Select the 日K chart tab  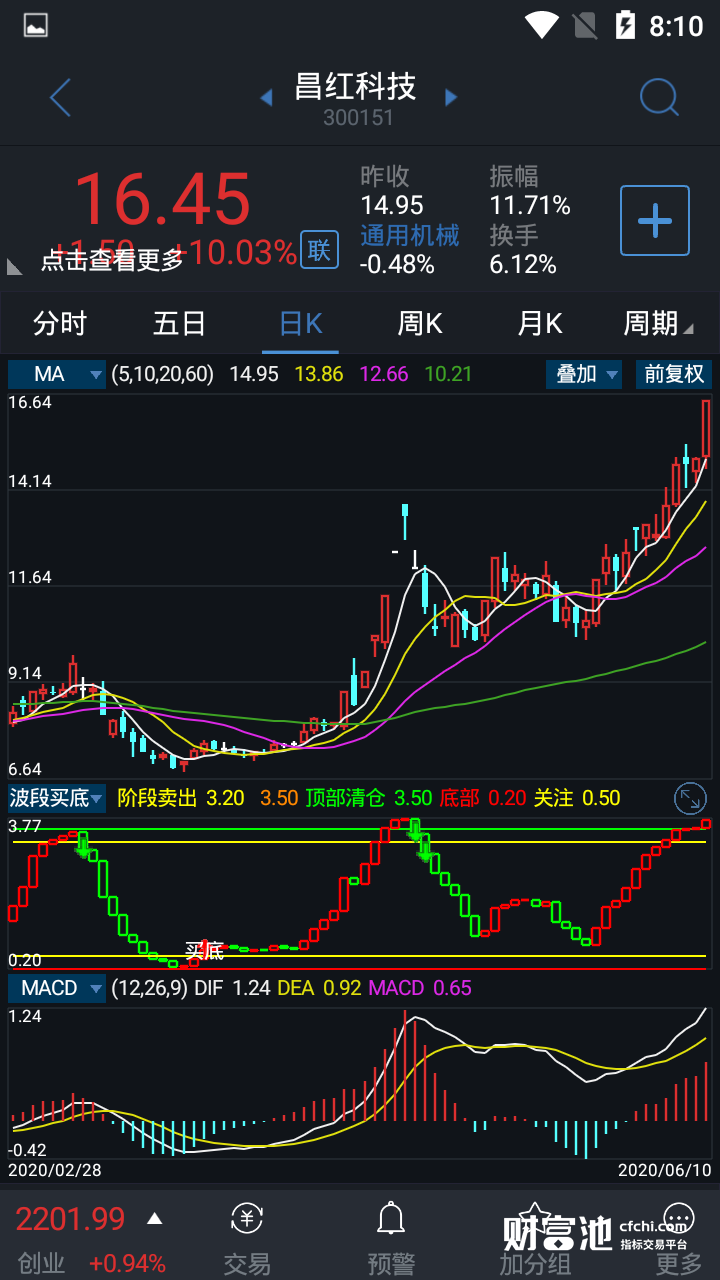[x=300, y=324]
